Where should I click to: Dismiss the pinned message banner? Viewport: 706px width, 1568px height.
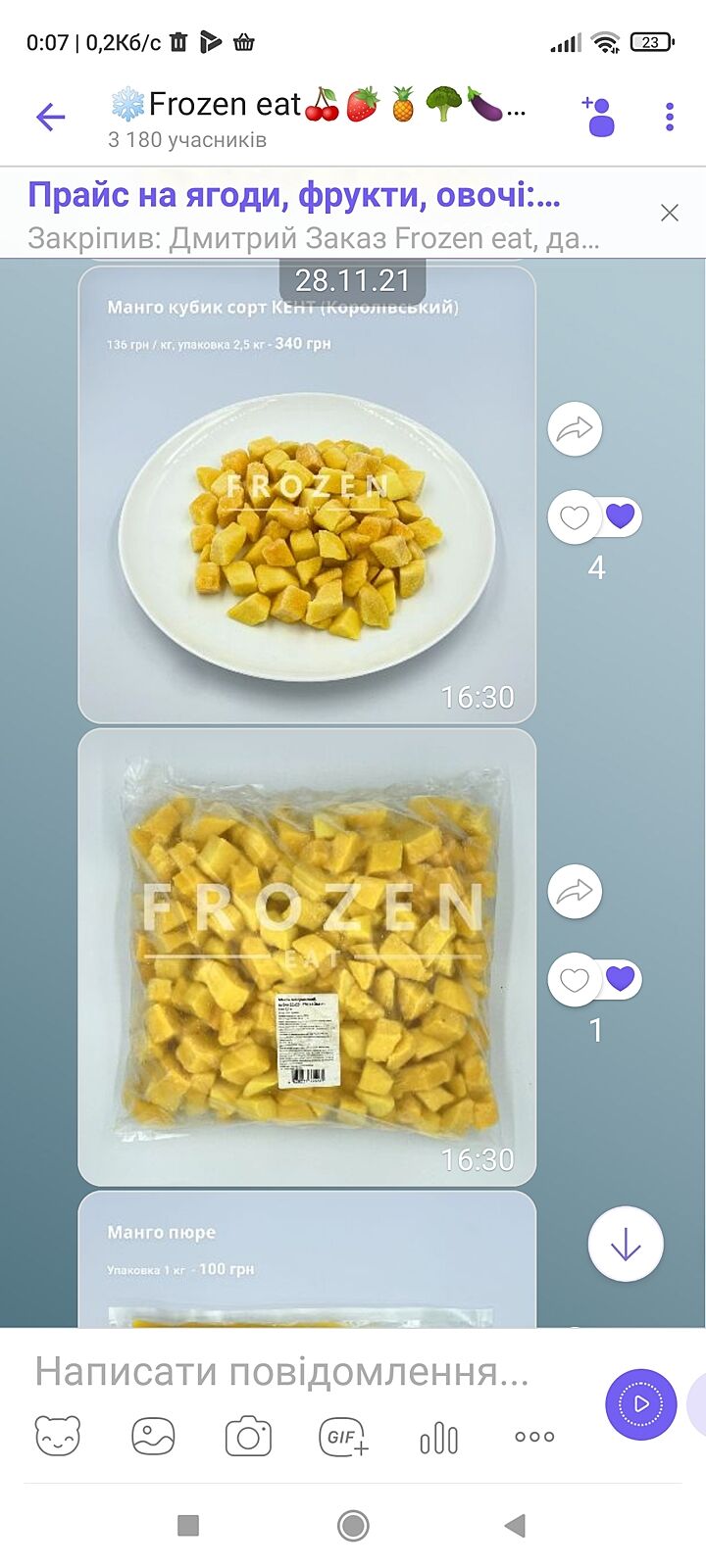point(670,213)
